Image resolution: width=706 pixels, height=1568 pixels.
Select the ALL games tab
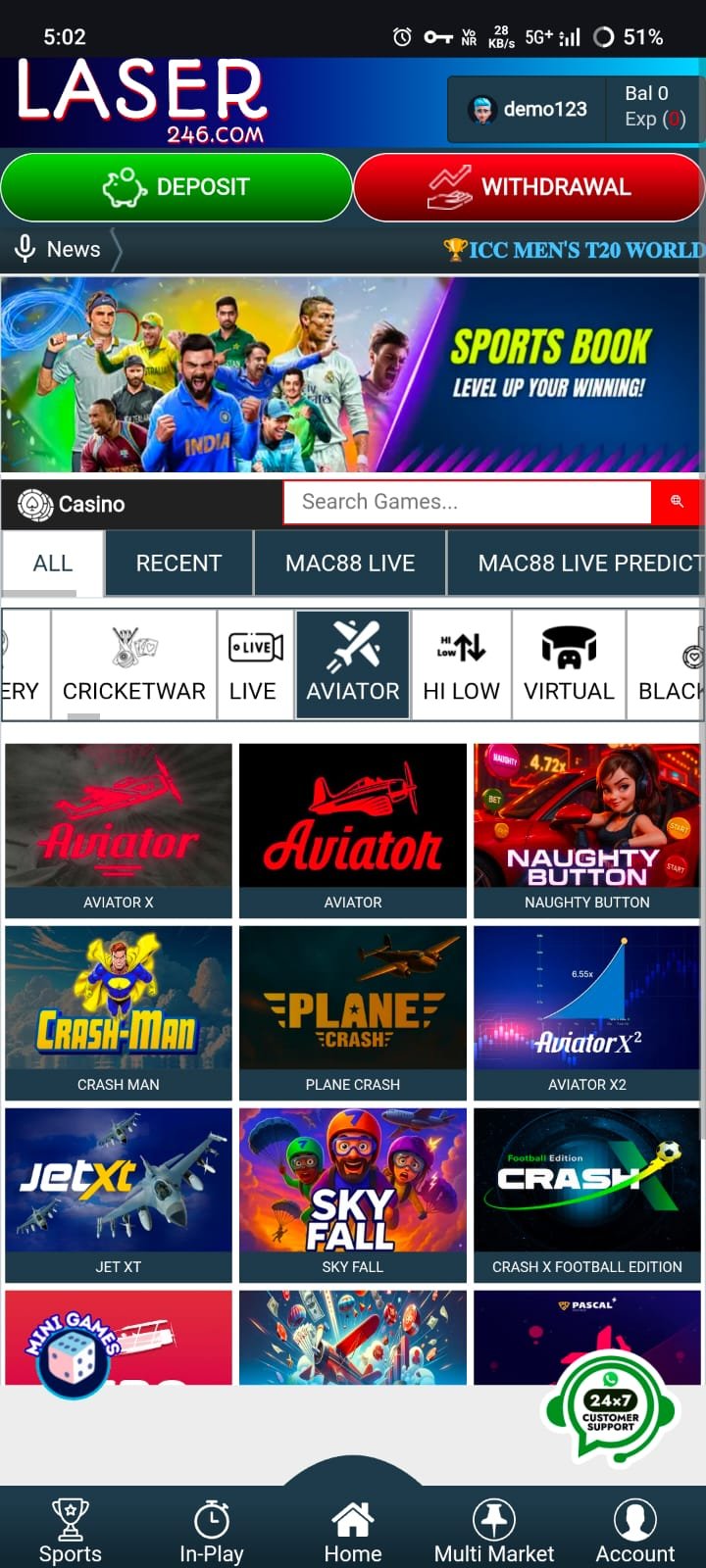(52, 563)
